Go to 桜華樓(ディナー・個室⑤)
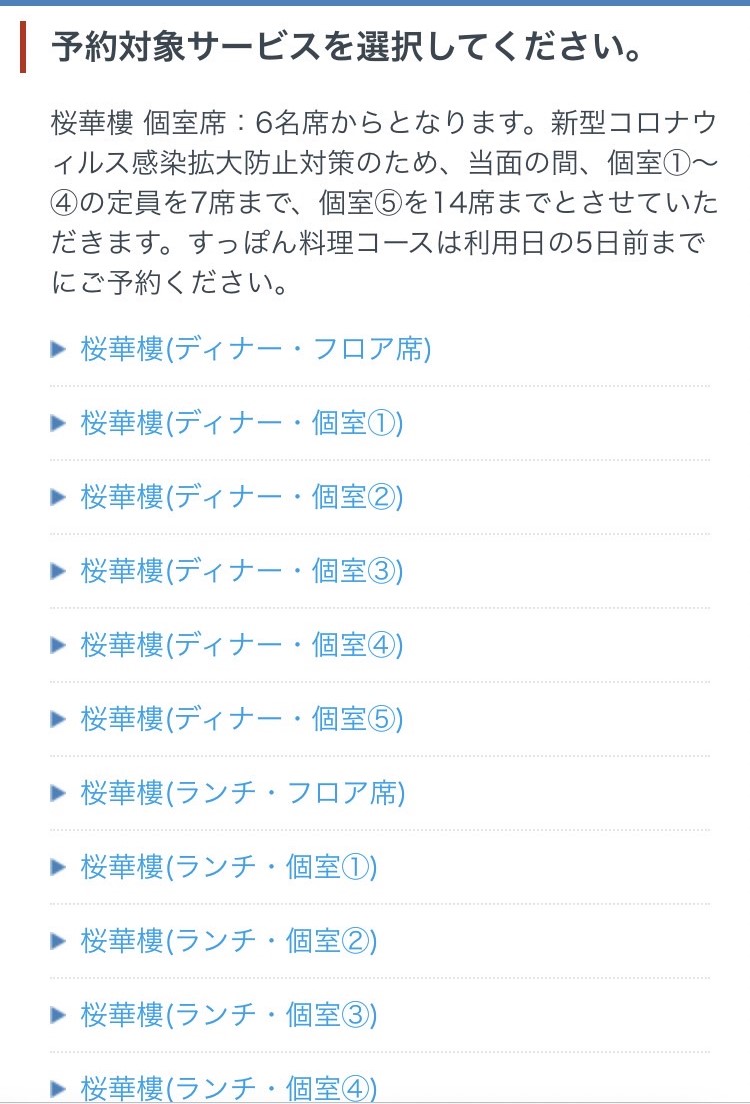 241,719
